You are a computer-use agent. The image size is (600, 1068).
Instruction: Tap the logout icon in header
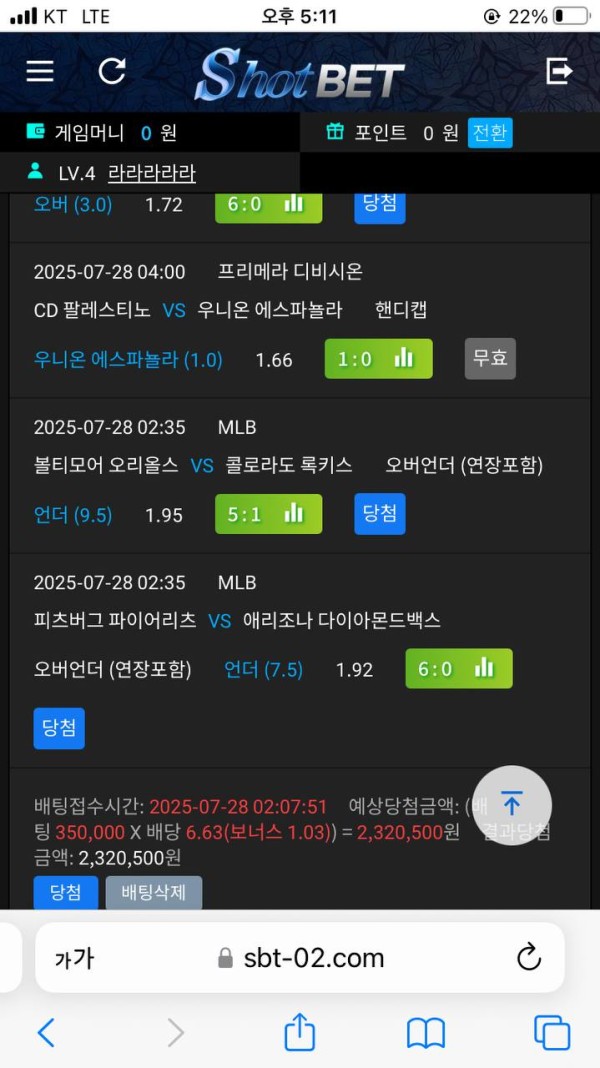tap(558, 71)
